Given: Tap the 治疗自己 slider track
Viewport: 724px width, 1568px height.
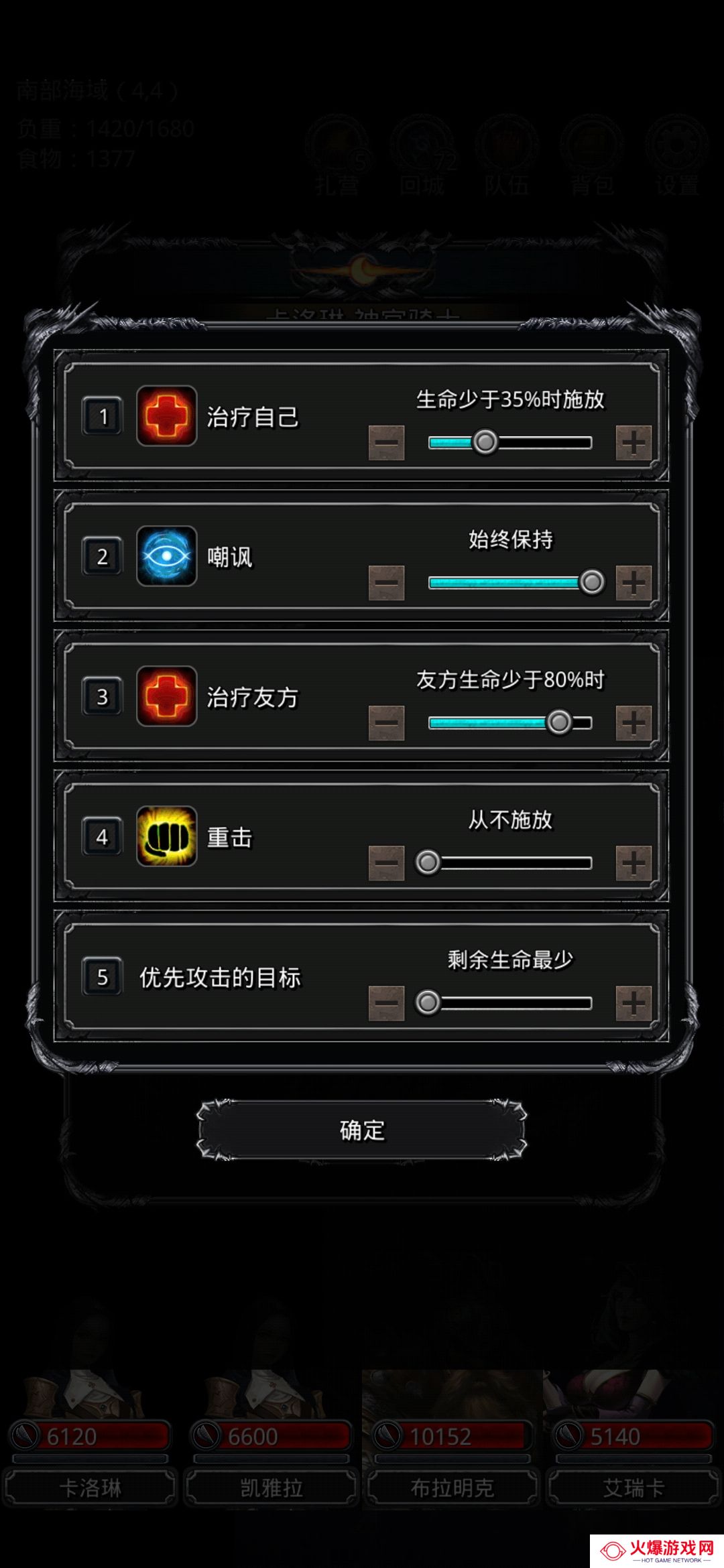Looking at the screenshot, I should point(536,442).
